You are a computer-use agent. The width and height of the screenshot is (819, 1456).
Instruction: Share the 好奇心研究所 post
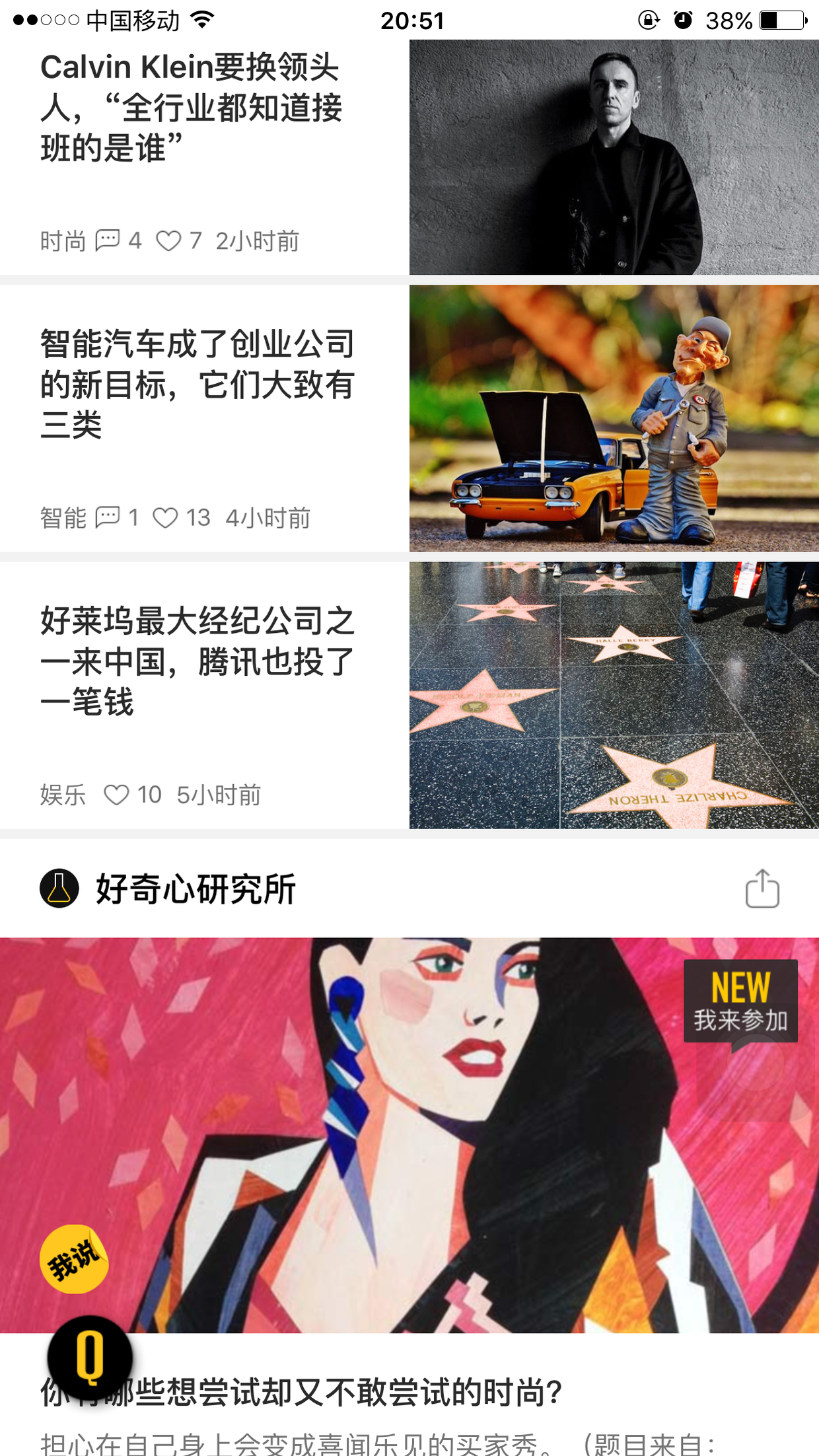coord(762,889)
